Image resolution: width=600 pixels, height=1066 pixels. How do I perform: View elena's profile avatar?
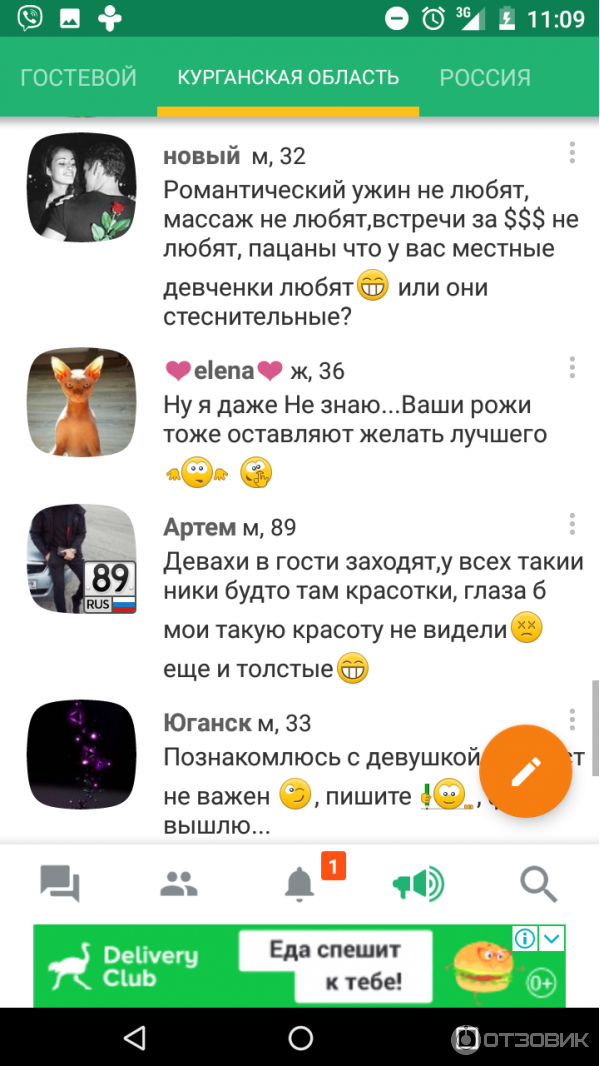coord(81,402)
